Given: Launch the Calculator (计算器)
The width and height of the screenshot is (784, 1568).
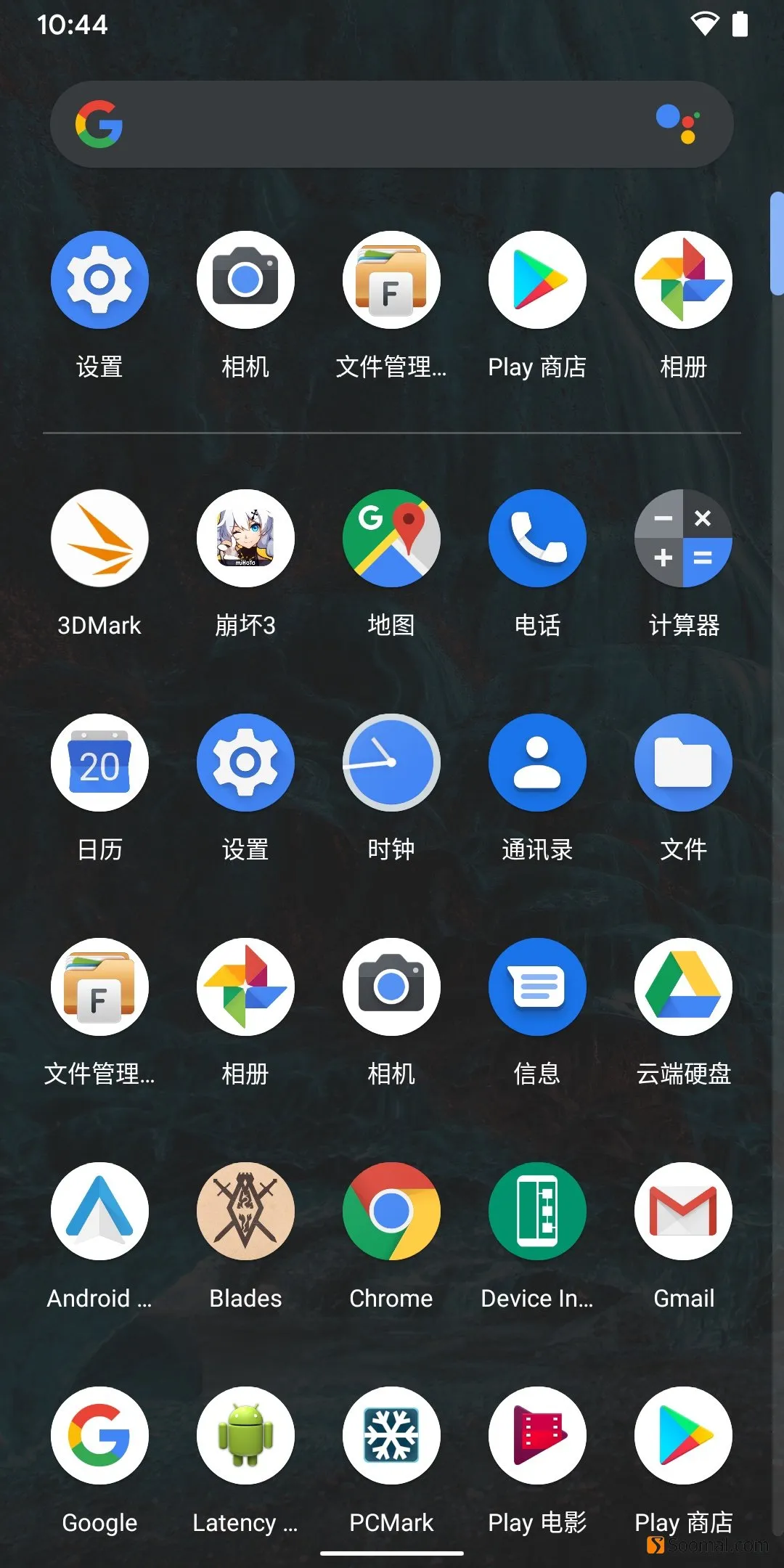Looking at the screenshot, I should [683, 539].
